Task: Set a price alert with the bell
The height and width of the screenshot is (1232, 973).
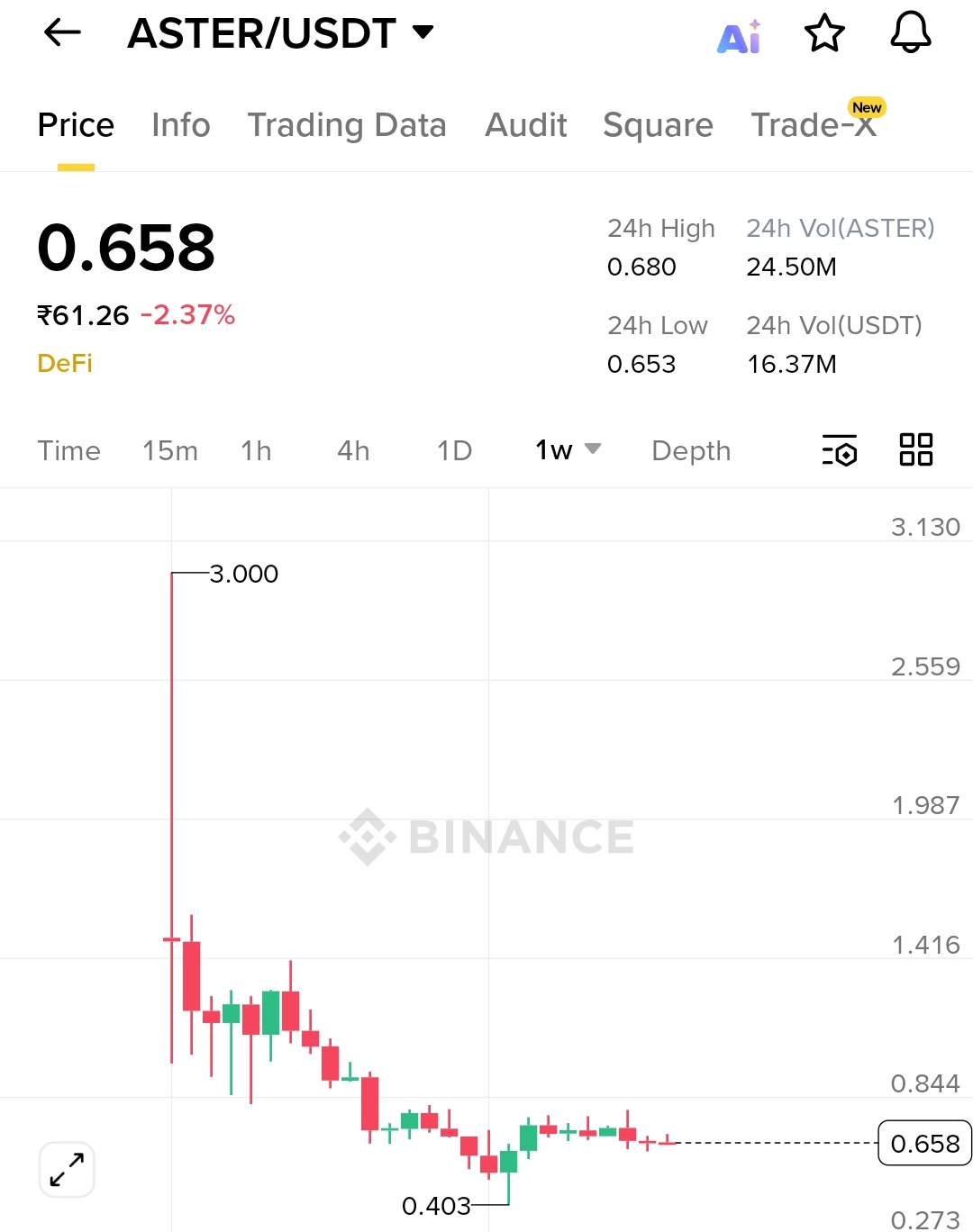Action: coord(910,33)
